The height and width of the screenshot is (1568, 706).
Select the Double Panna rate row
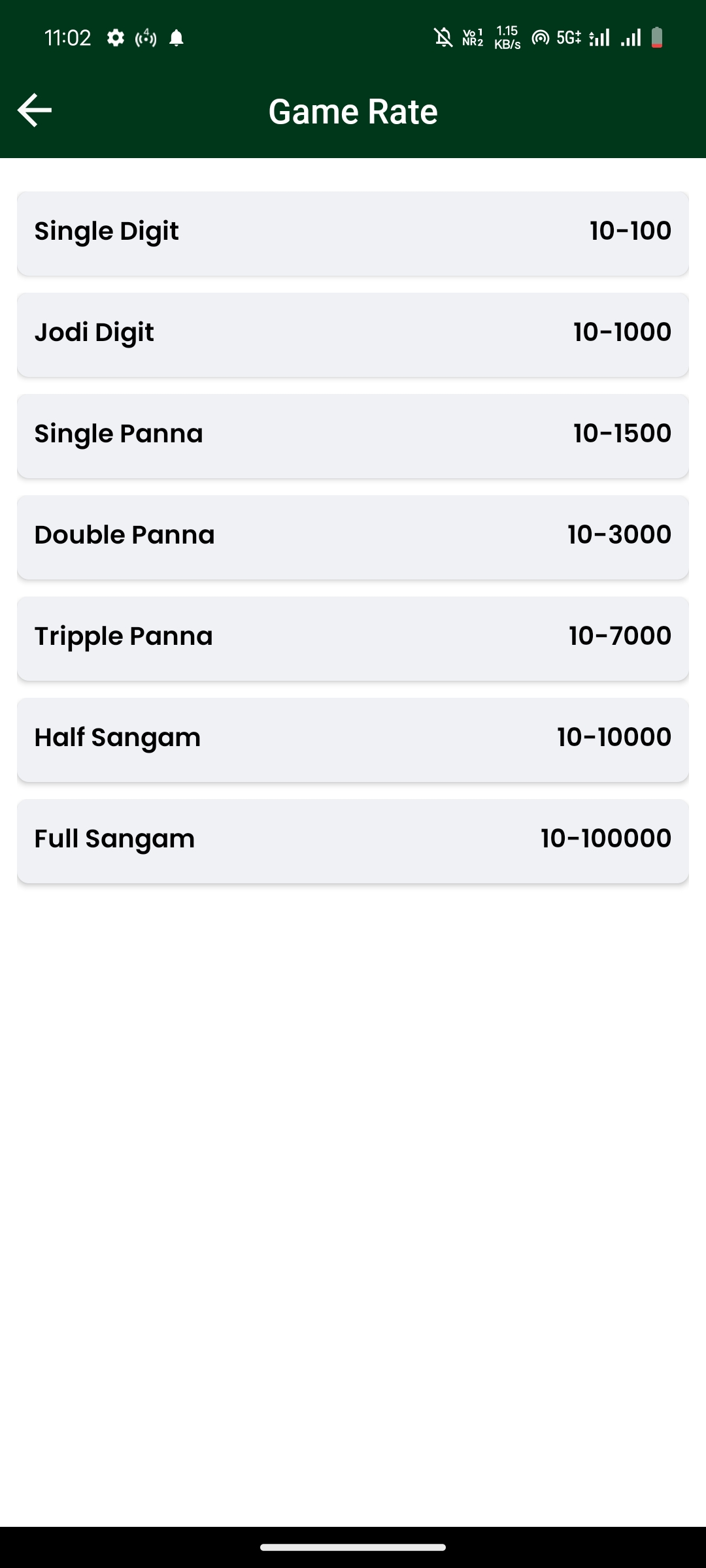pyautogui.click(x=353, y=536)
